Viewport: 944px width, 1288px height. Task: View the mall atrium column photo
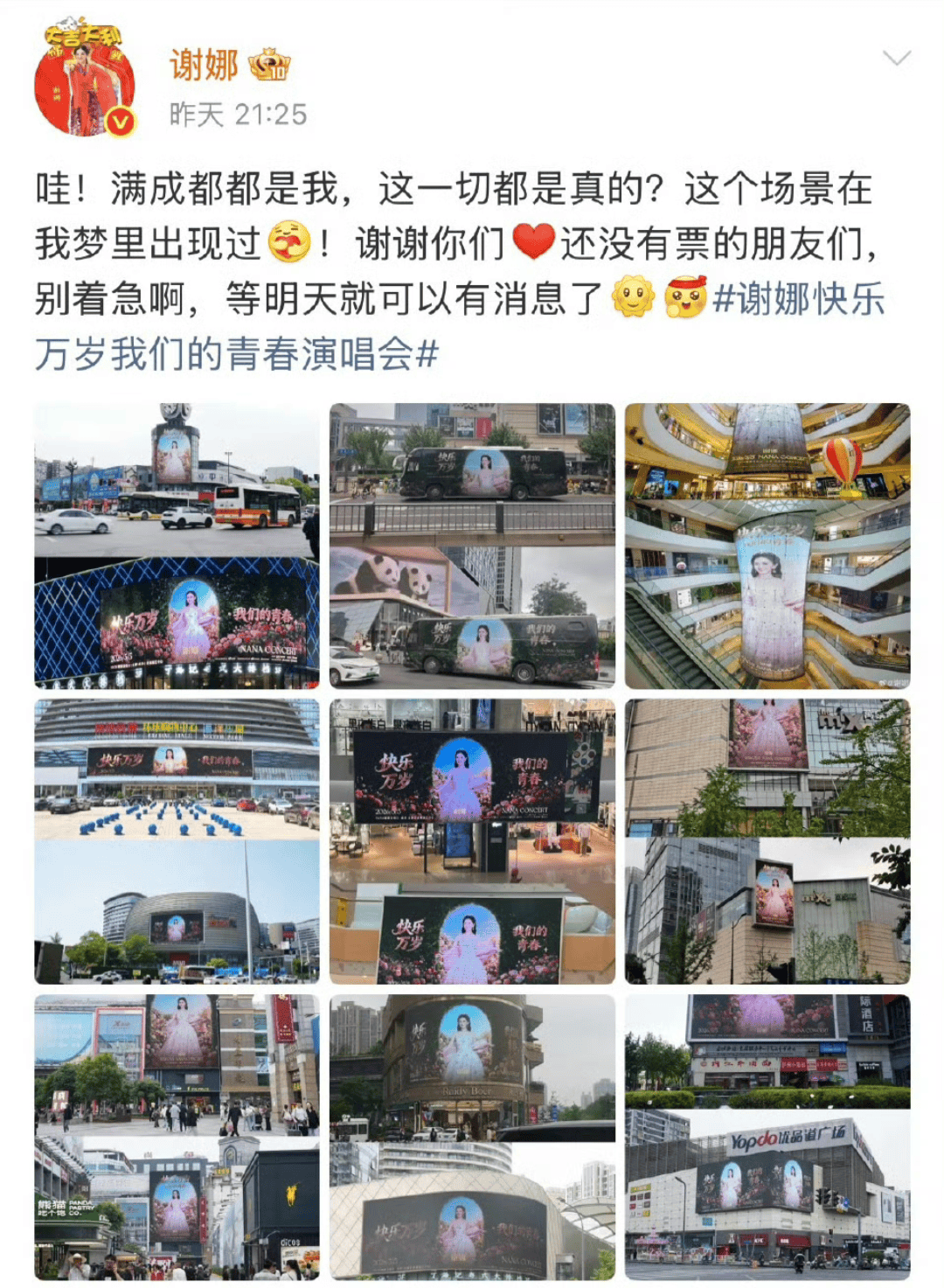767,546
